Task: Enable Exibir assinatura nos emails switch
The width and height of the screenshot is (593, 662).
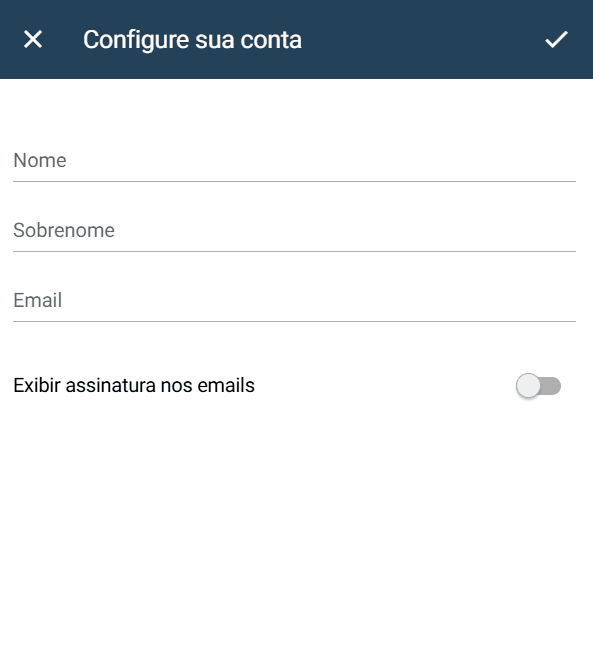Action: [x=538, y=385]
